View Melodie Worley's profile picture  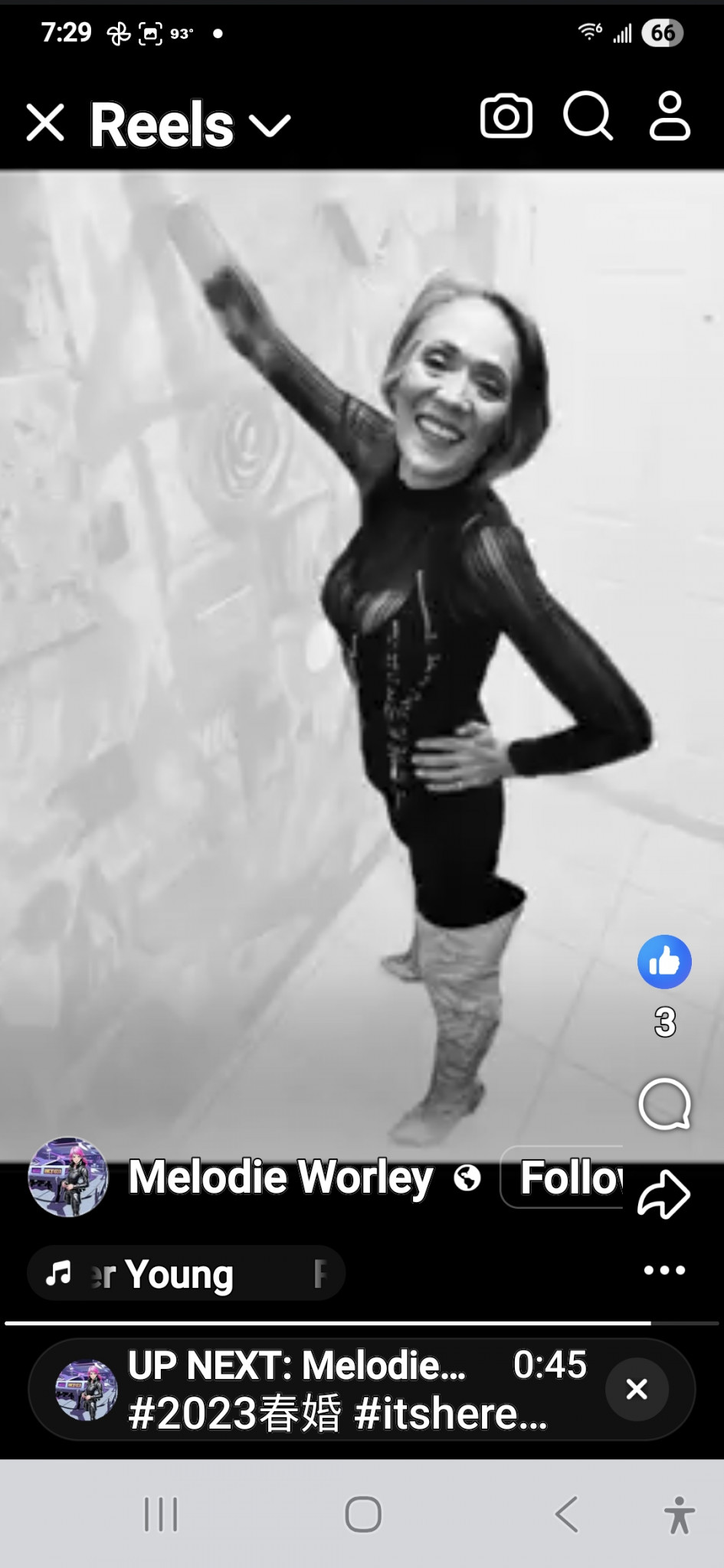[x=67, y=1177]
